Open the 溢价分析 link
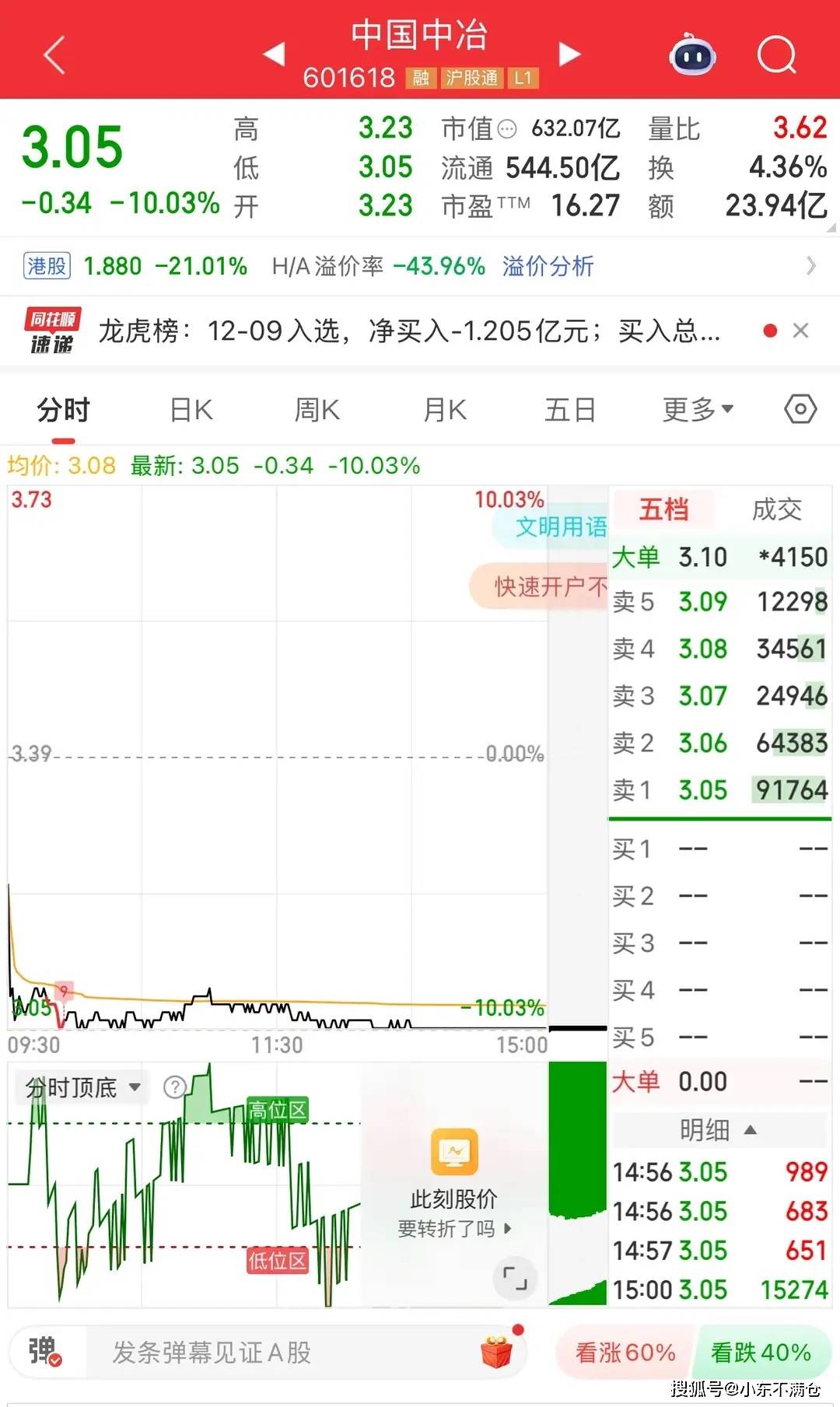The height and width of the screenshot is (1407, 840). coord(548,266)
